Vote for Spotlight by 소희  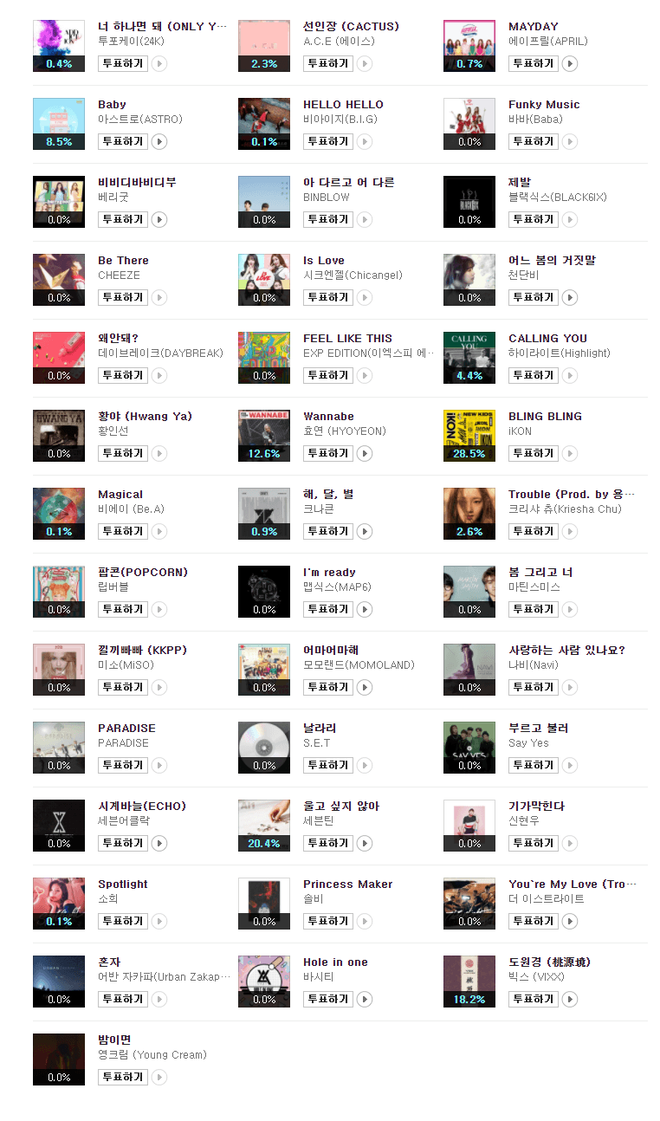pyautogui.click(x=123, y=921)
